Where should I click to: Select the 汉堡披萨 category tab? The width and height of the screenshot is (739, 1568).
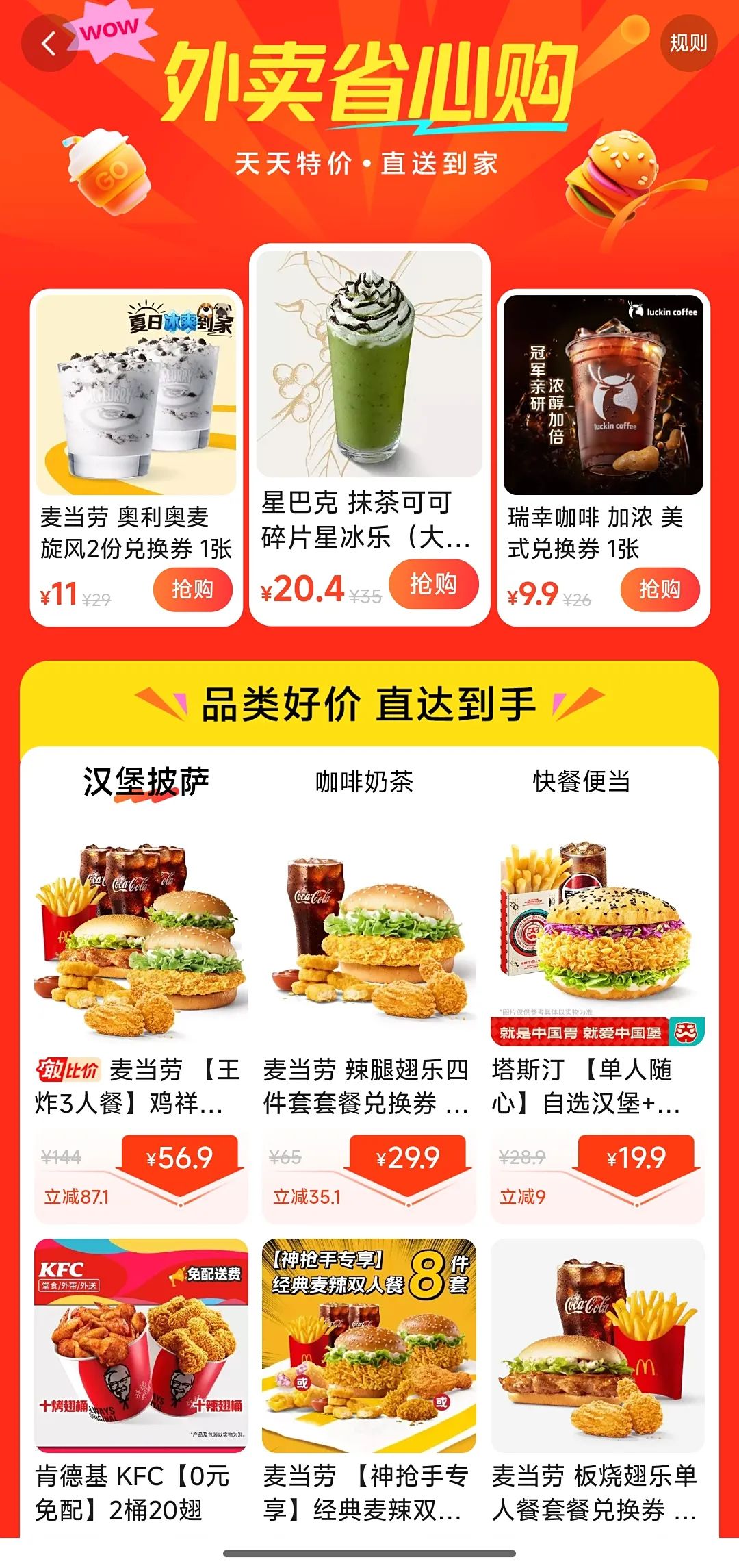click(x=146, y=781)
